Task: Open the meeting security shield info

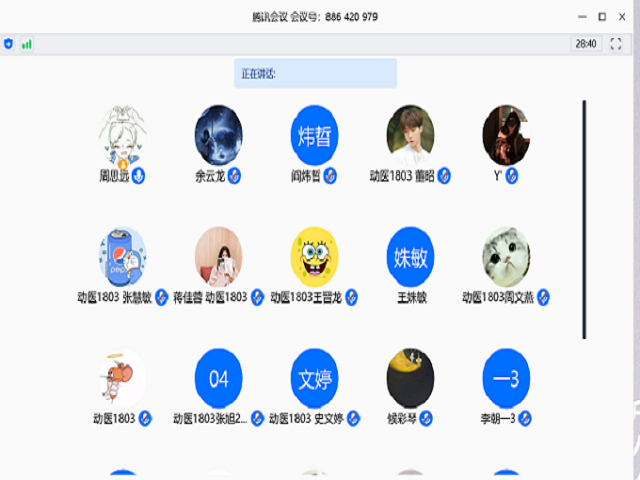Action: 9,44
